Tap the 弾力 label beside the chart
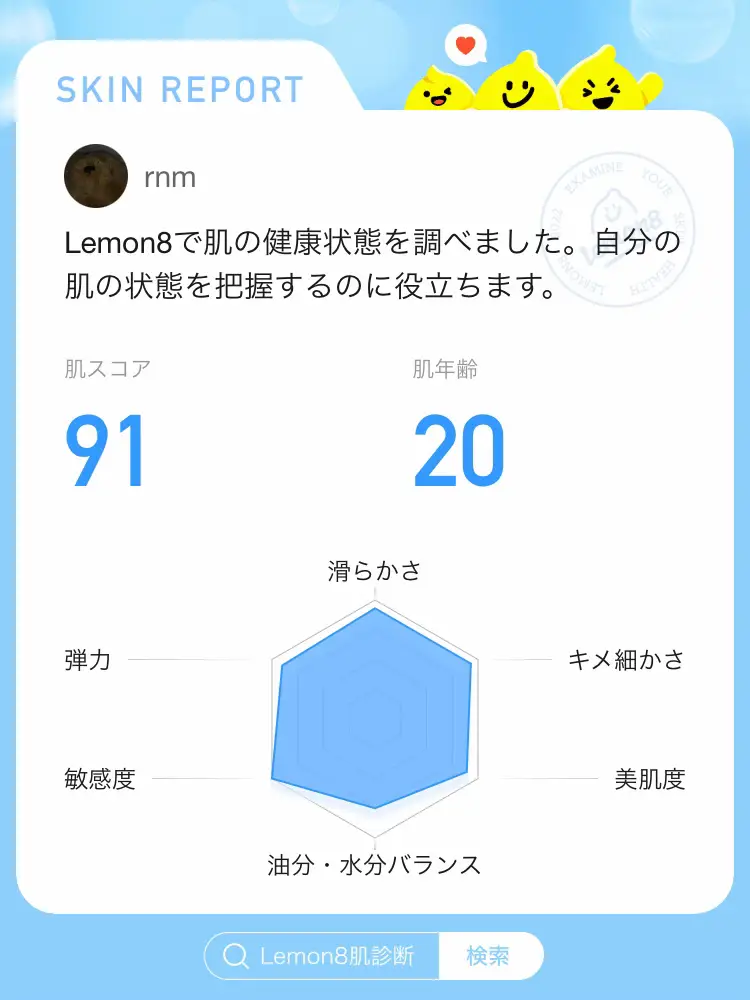Viewport: 750px width, 1000px height. [x=86, y=660]
